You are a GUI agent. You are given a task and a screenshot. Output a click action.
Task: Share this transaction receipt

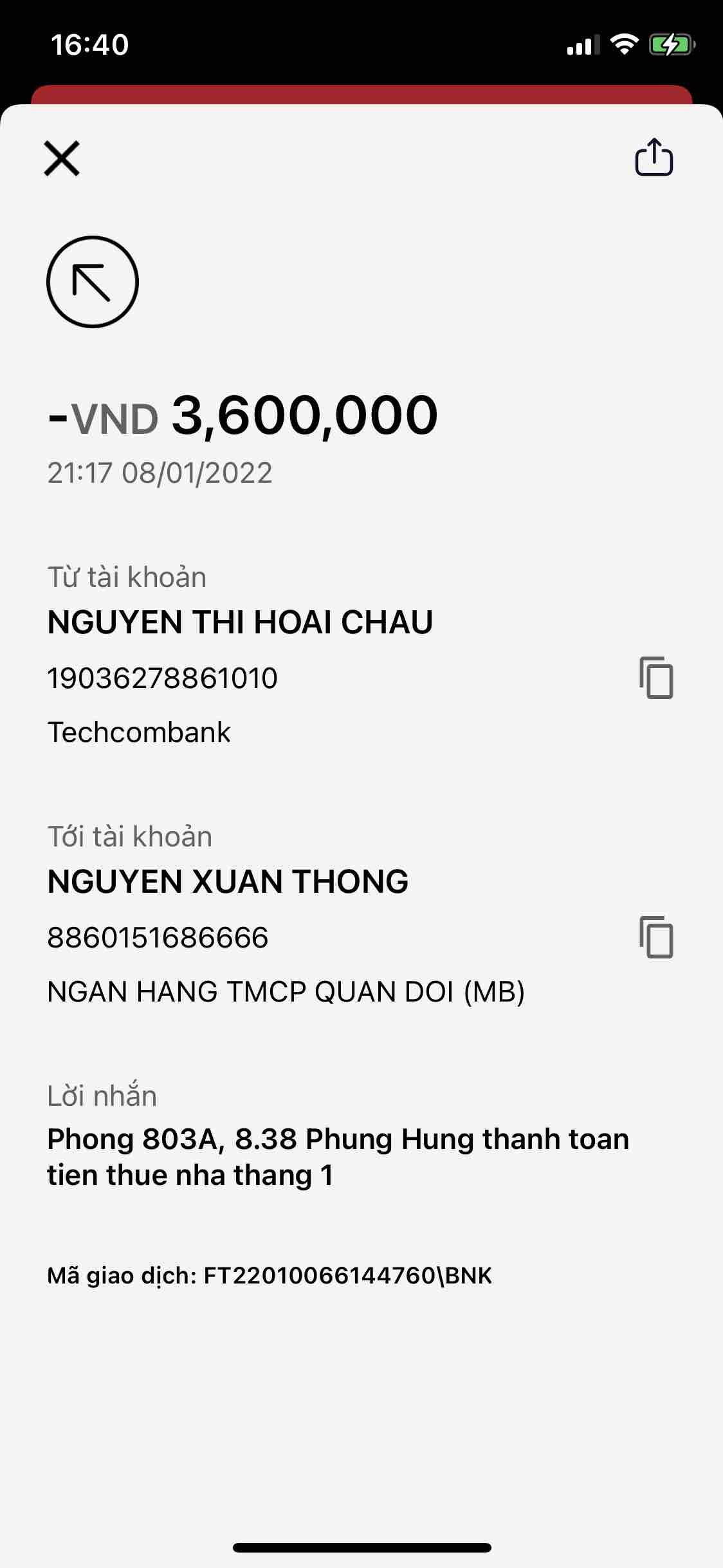tap(654, 157)
